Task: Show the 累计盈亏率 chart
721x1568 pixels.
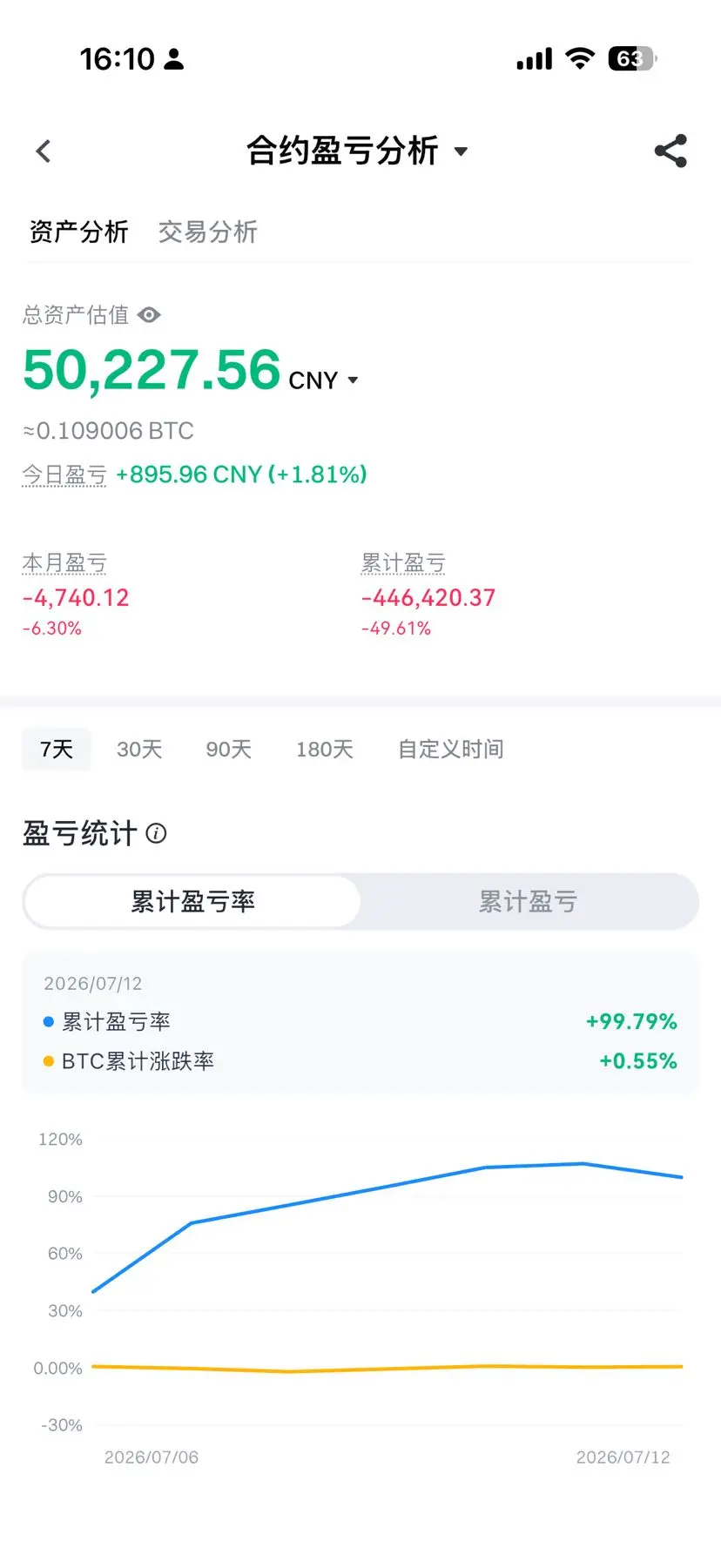Action: 193,901
